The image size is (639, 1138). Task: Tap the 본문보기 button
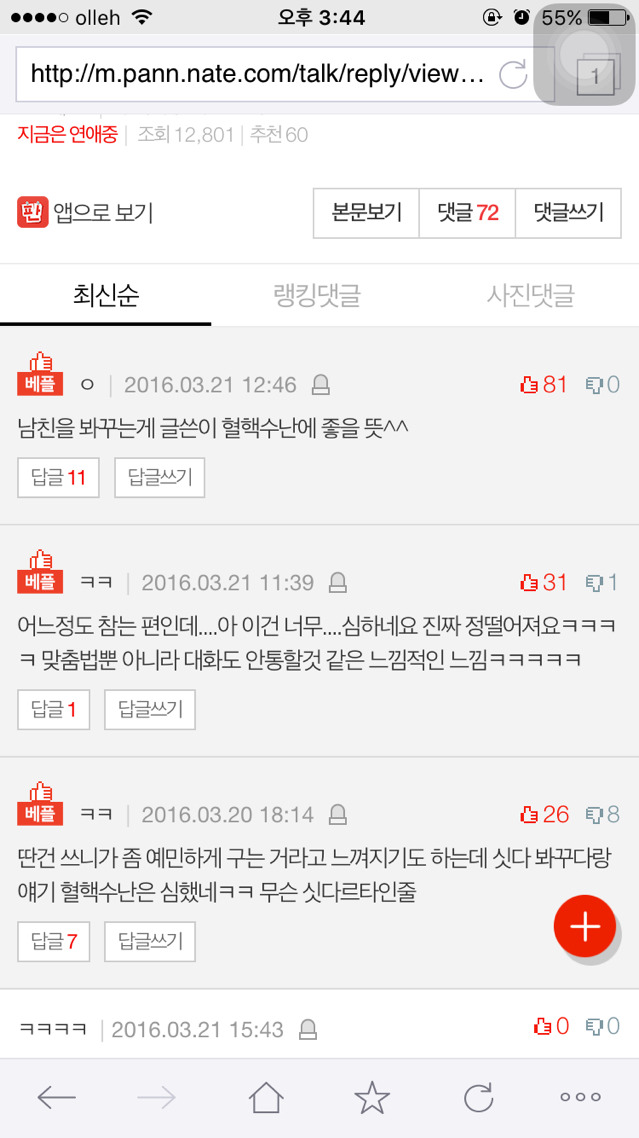pos(366,212)
